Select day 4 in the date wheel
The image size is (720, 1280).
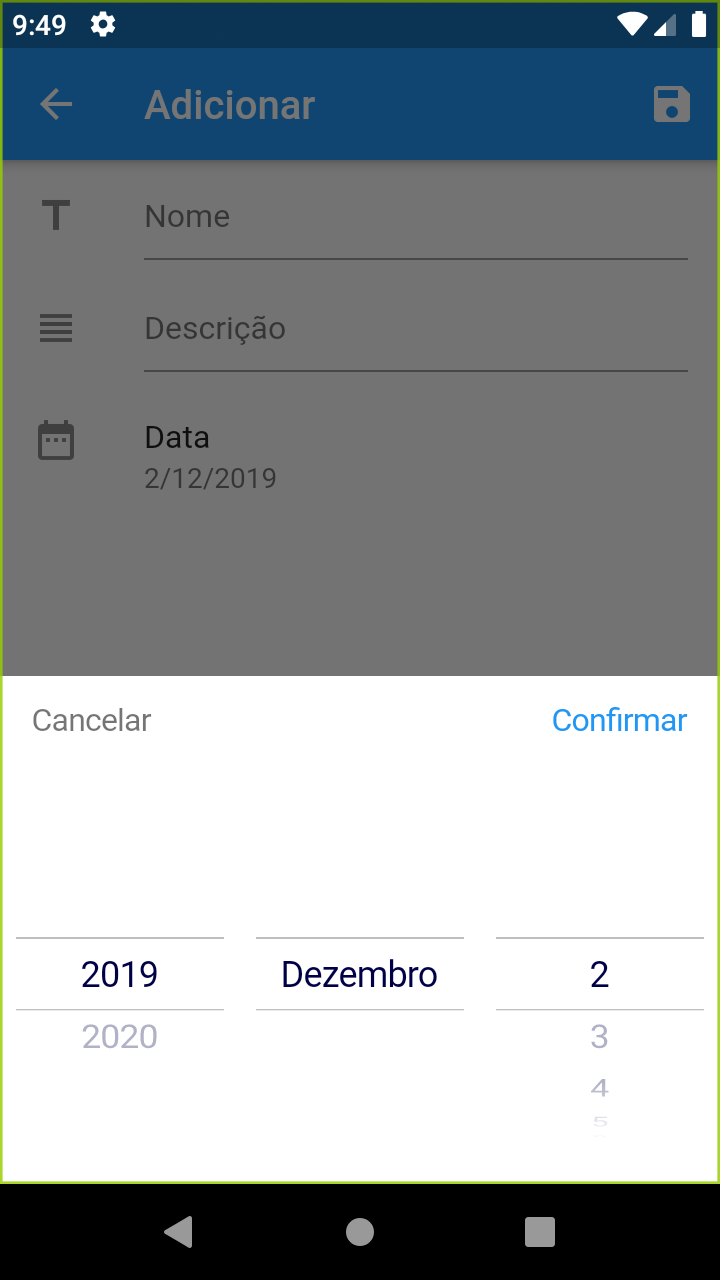pyautogui.click(x=599, y=1087)
